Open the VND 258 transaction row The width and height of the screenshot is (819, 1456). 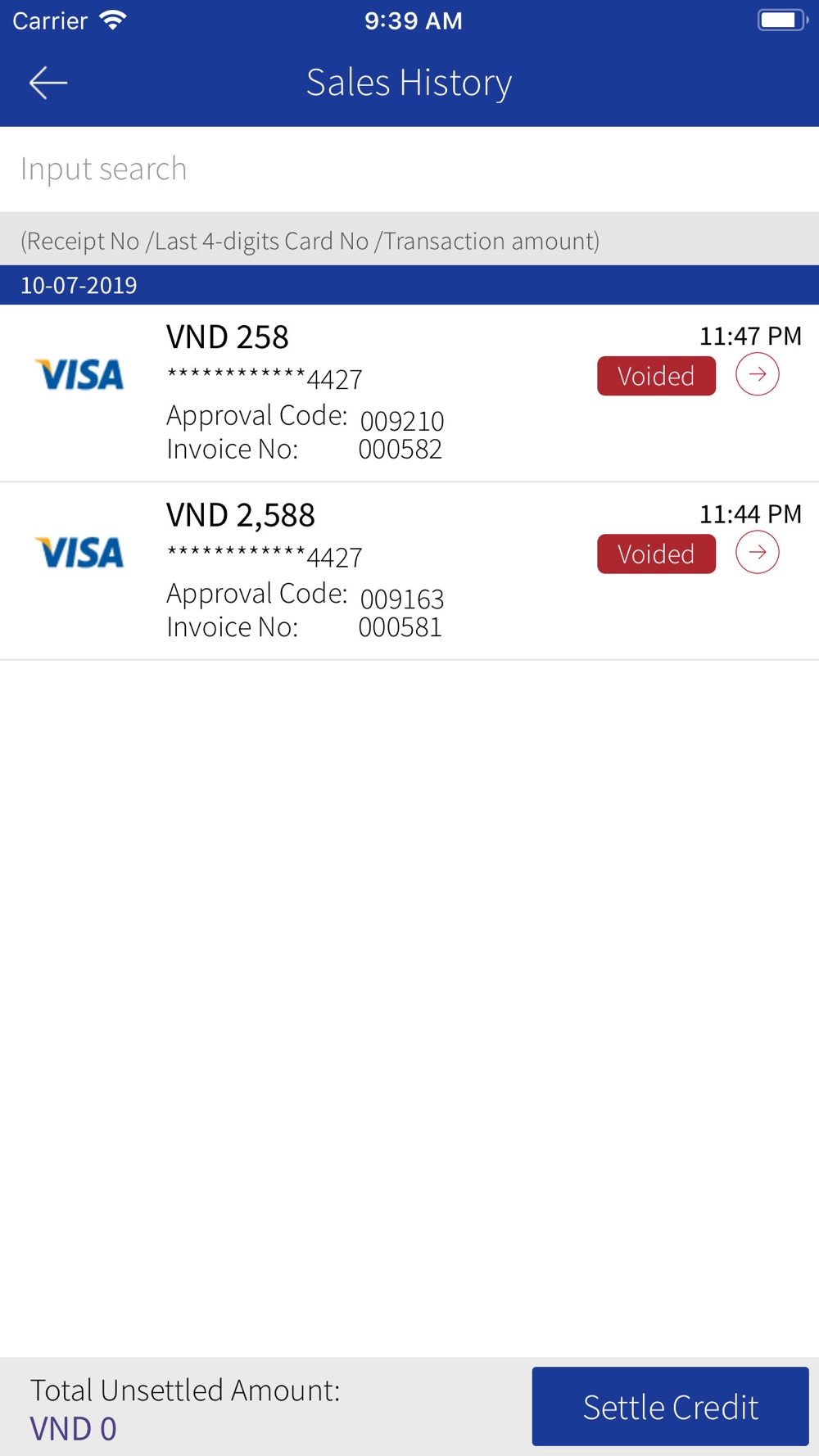pos(409,393)
